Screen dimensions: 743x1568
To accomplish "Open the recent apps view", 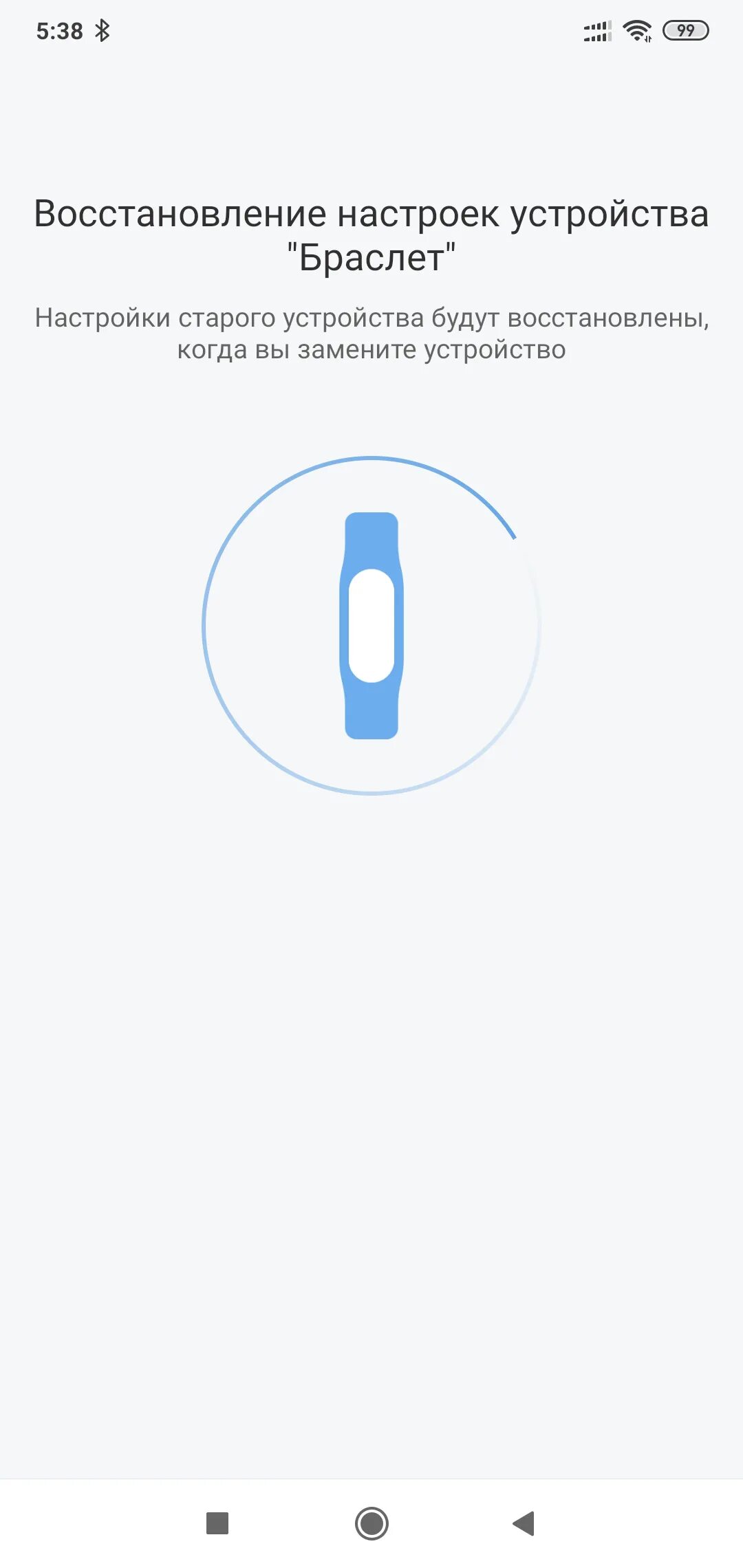I will [217, 1523].
